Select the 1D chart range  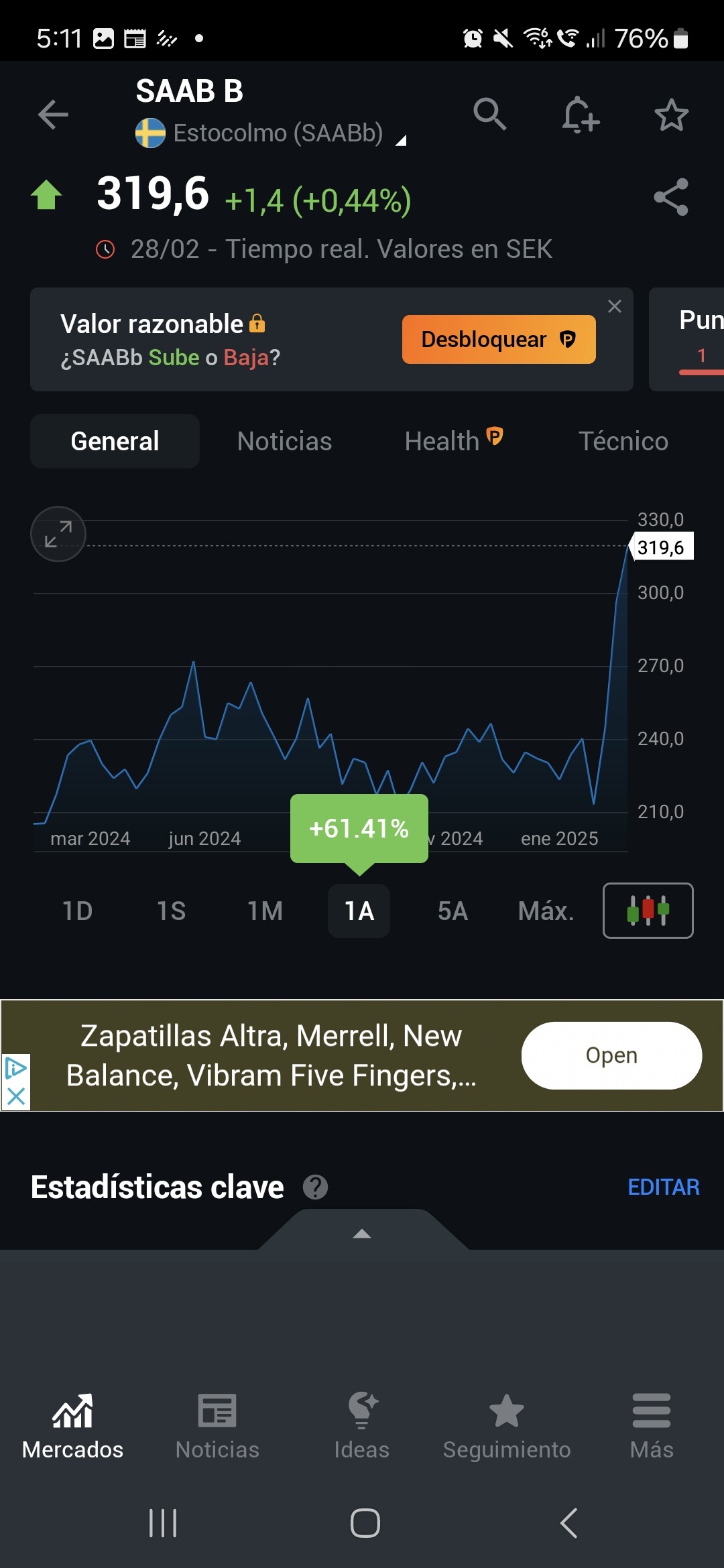[78, 911]
